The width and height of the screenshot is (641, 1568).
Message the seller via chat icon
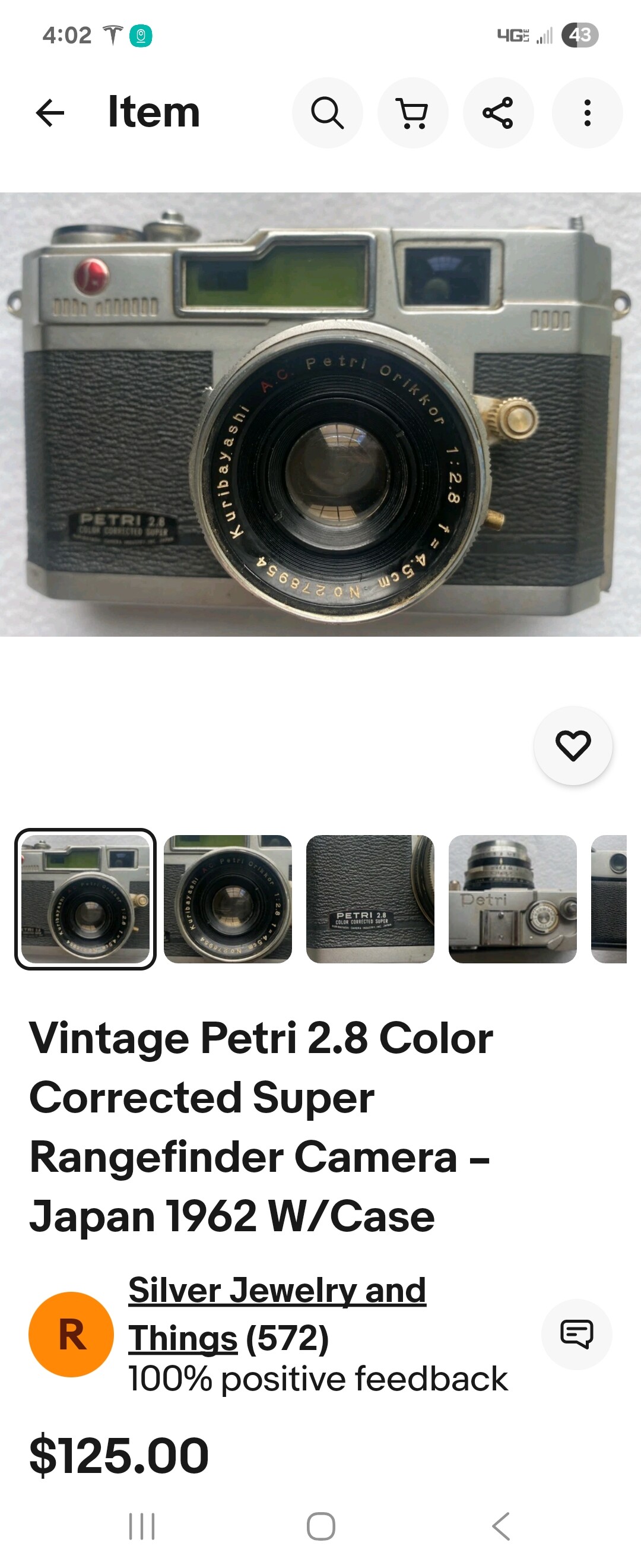pos(576,1334)
